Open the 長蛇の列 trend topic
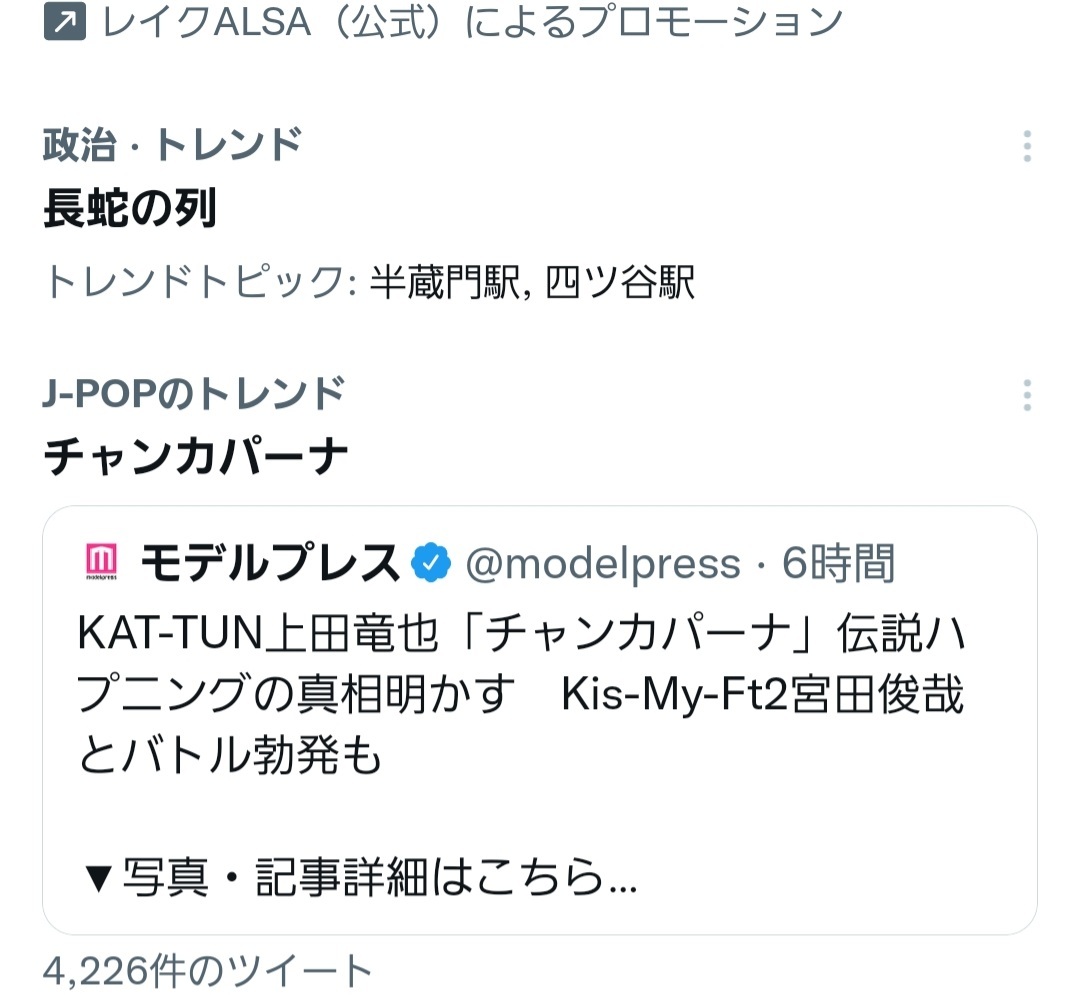Image resolution: width=1080 pixels, height=995 pixels. coord(130,211)
